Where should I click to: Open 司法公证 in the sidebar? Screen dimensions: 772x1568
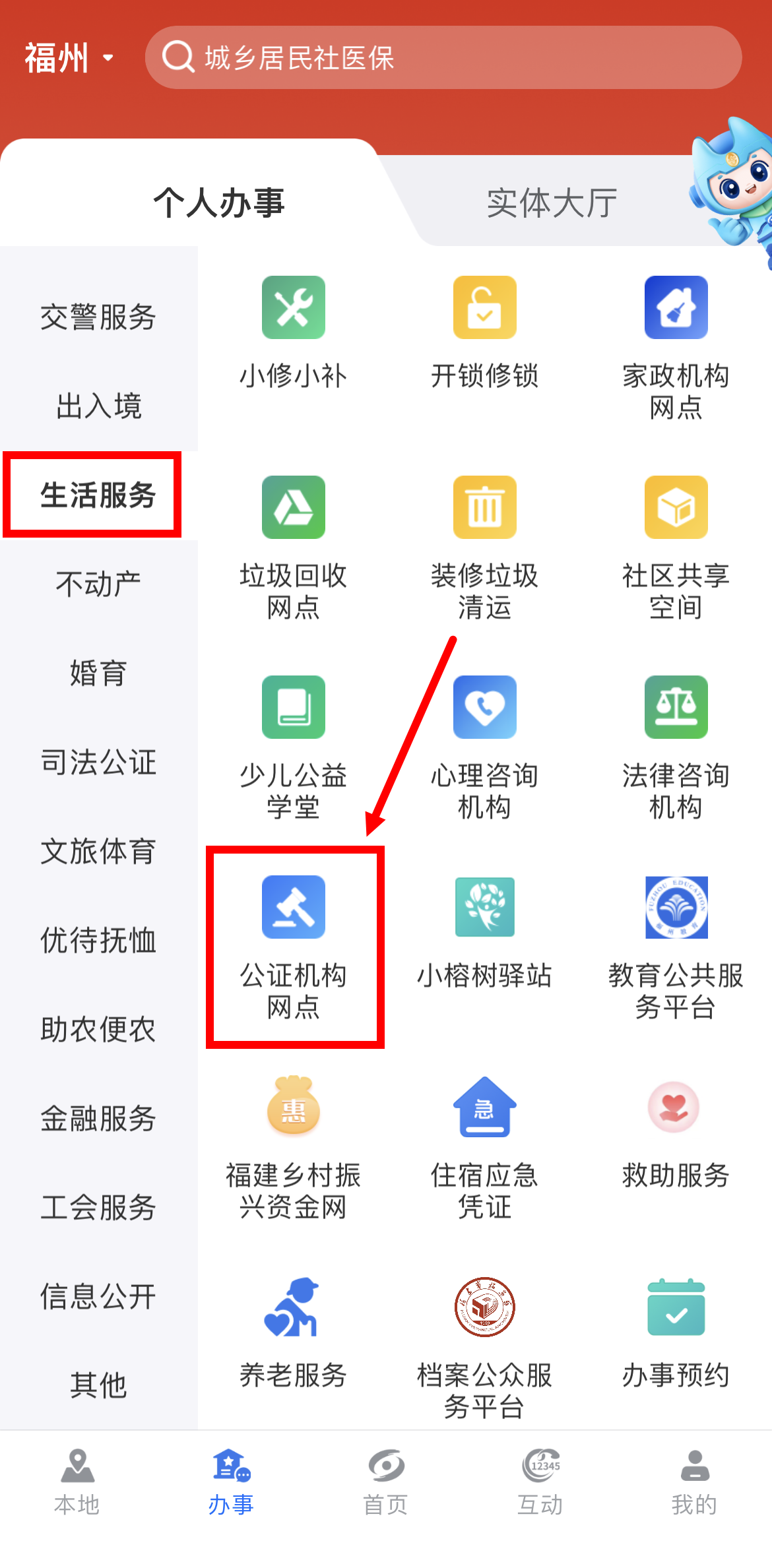pos(98,762)
